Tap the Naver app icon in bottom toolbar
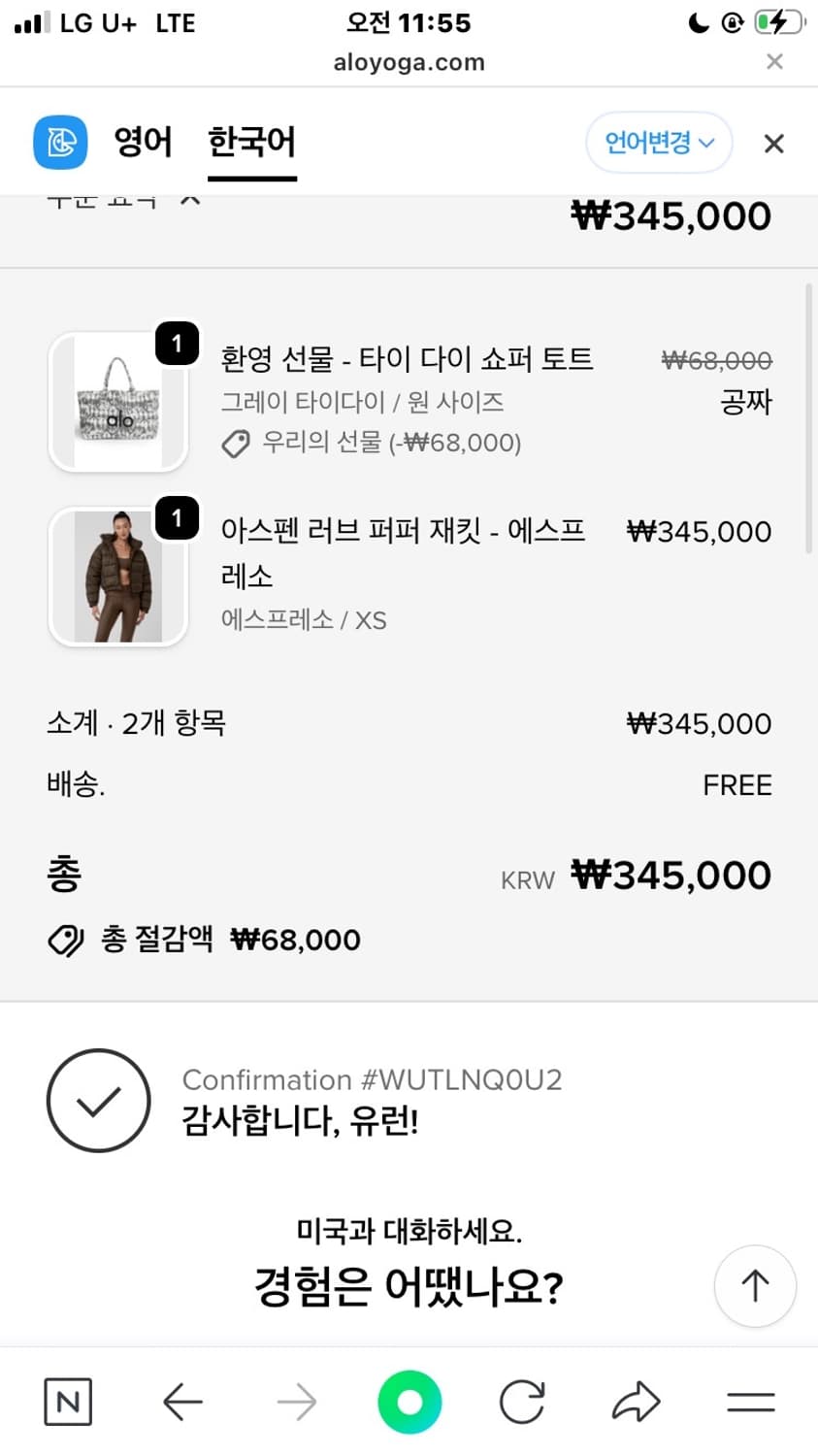The height and width of the screenshot is (1456, 818). pyautogui.click(x=67, y=1401)
